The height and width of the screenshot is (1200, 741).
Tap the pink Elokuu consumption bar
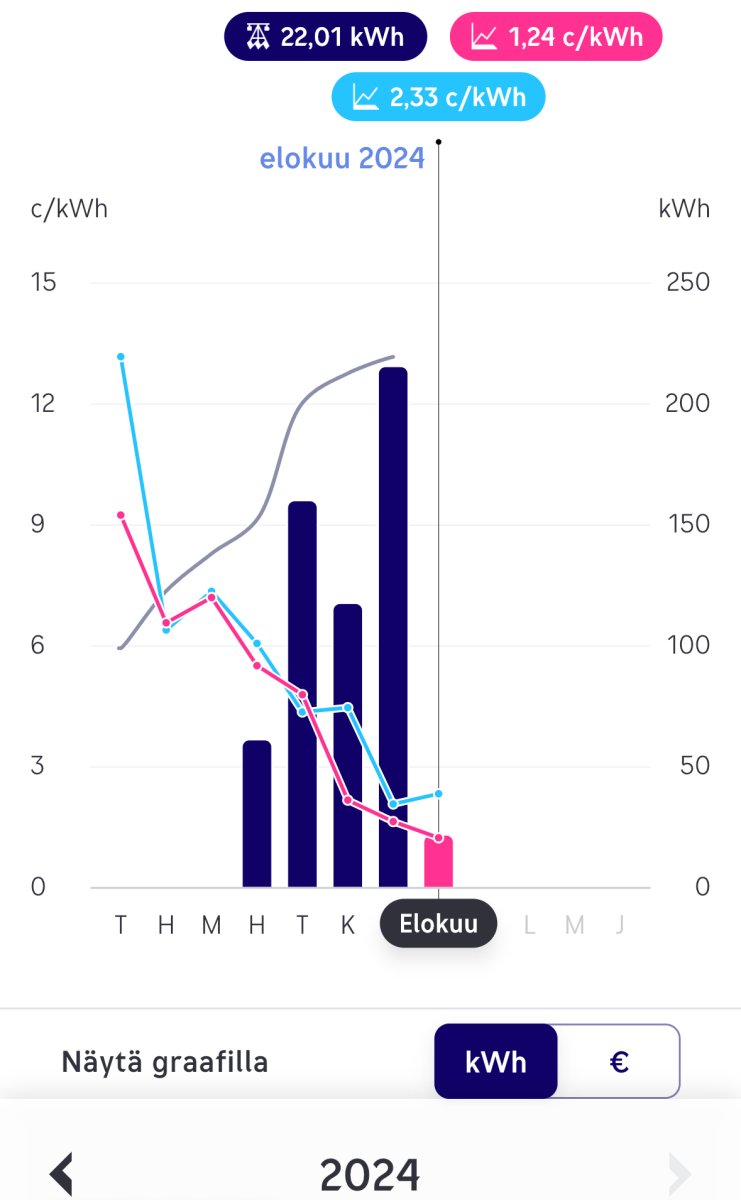(438, 862)
